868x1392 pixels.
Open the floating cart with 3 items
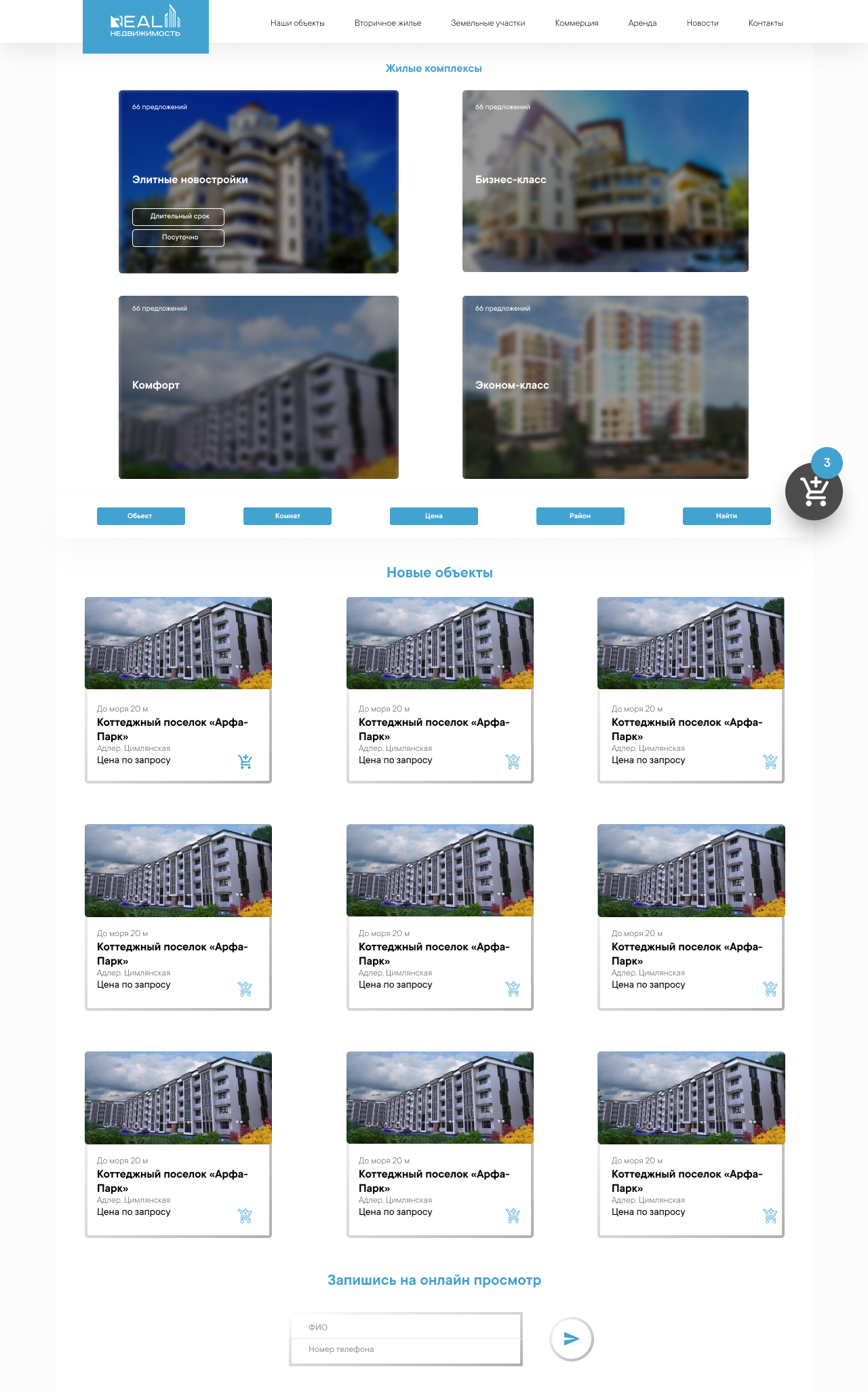click(x=814, y=491)
